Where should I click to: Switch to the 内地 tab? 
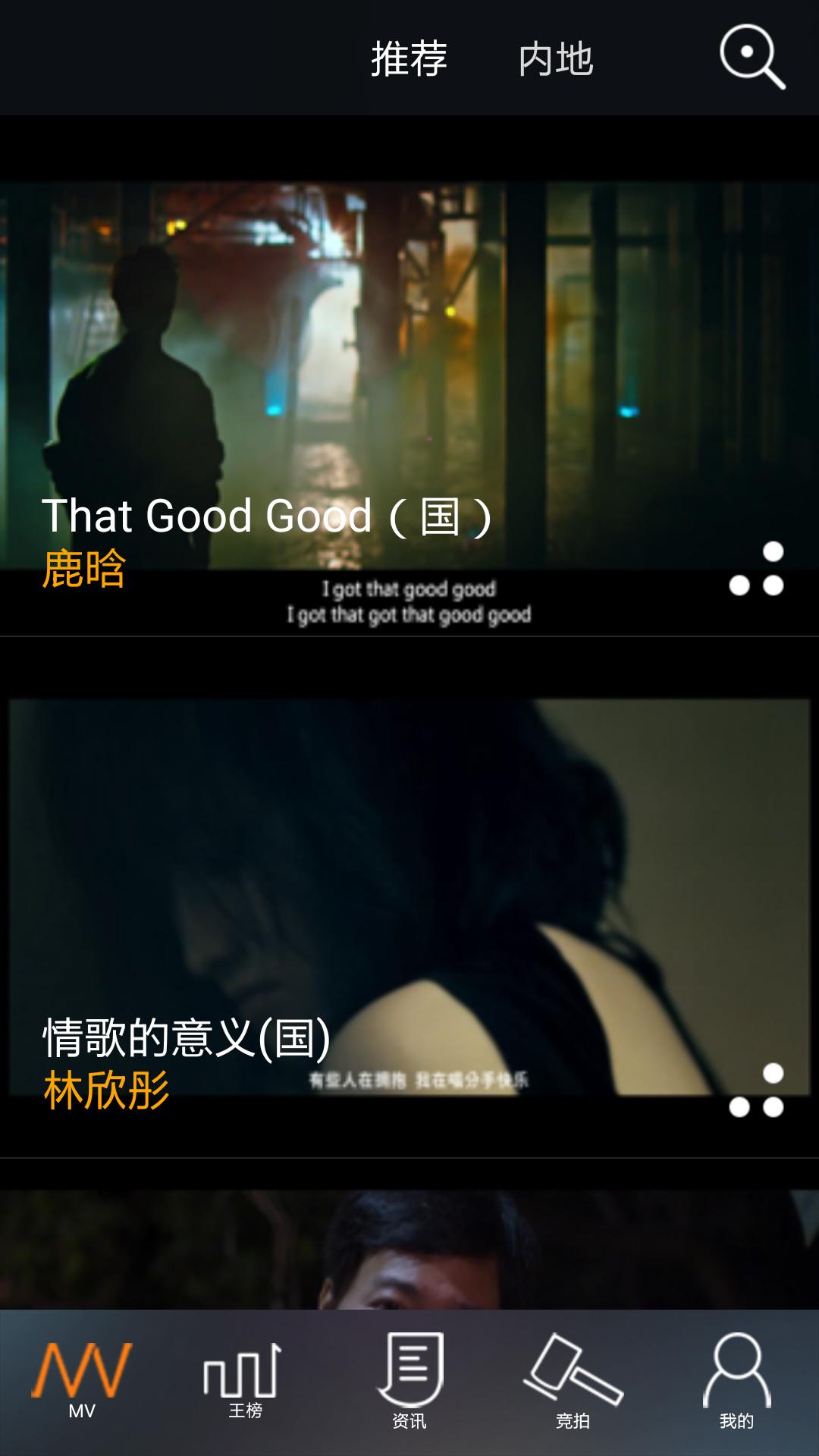tap(556, 59)
